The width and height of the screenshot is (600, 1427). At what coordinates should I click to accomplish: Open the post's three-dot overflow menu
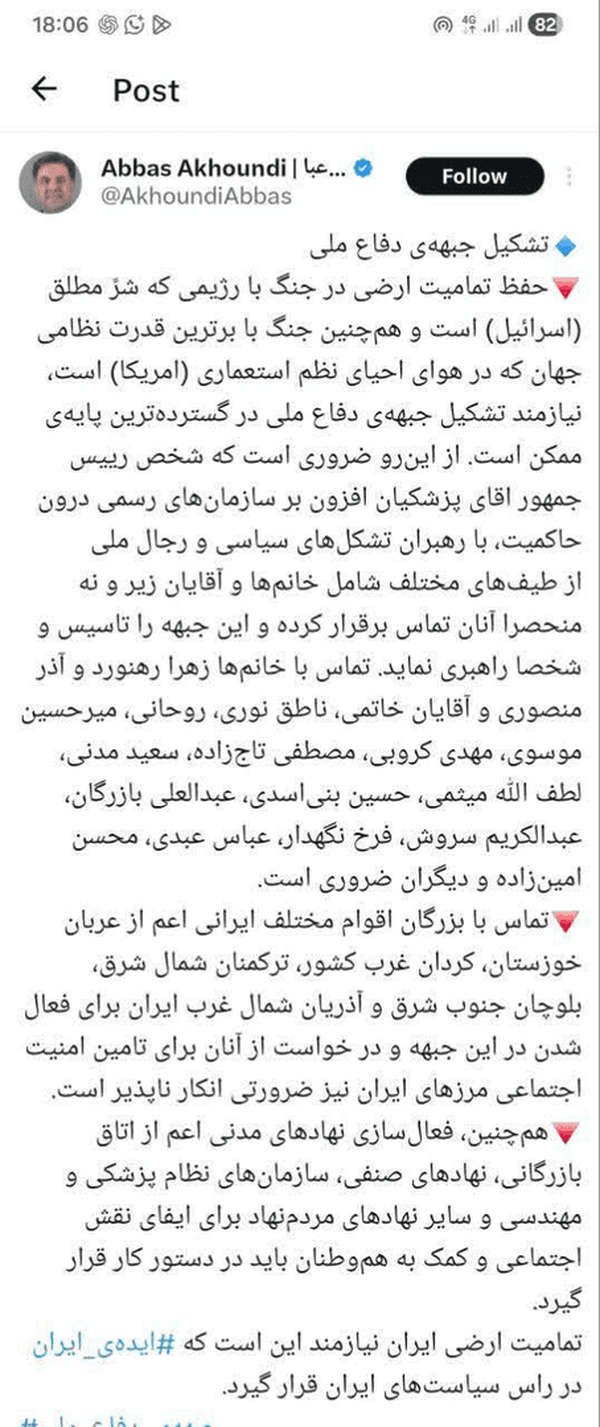(x=570, y=177)
